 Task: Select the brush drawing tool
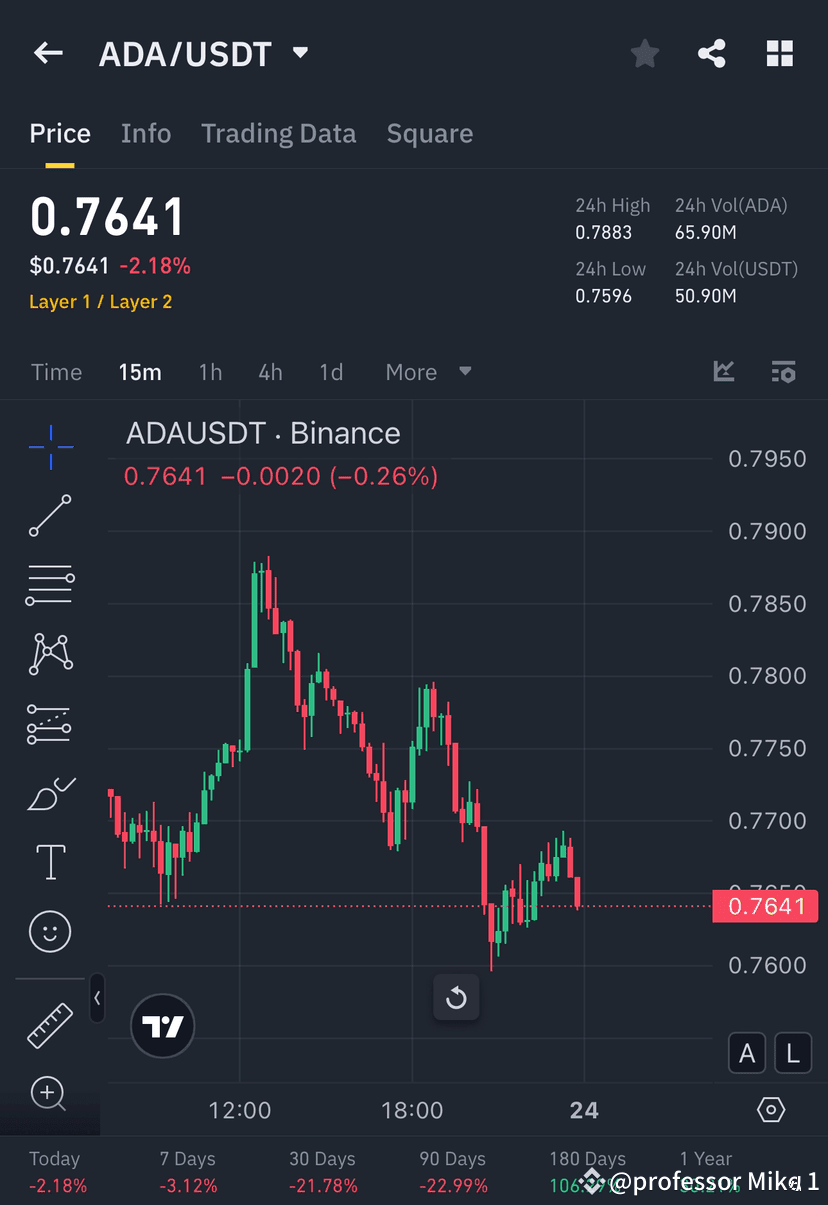click(x=49, y=793)
